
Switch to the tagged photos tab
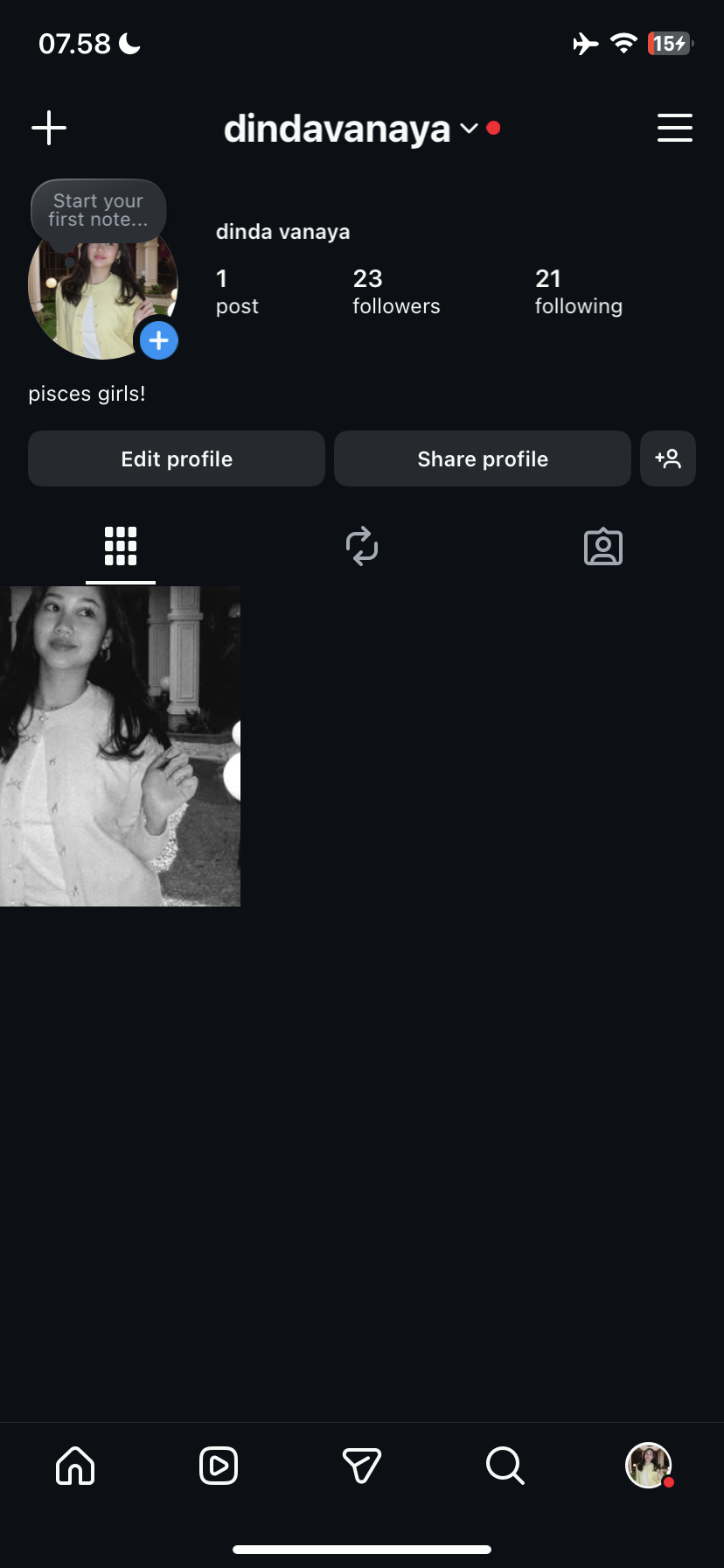point(602,547)
